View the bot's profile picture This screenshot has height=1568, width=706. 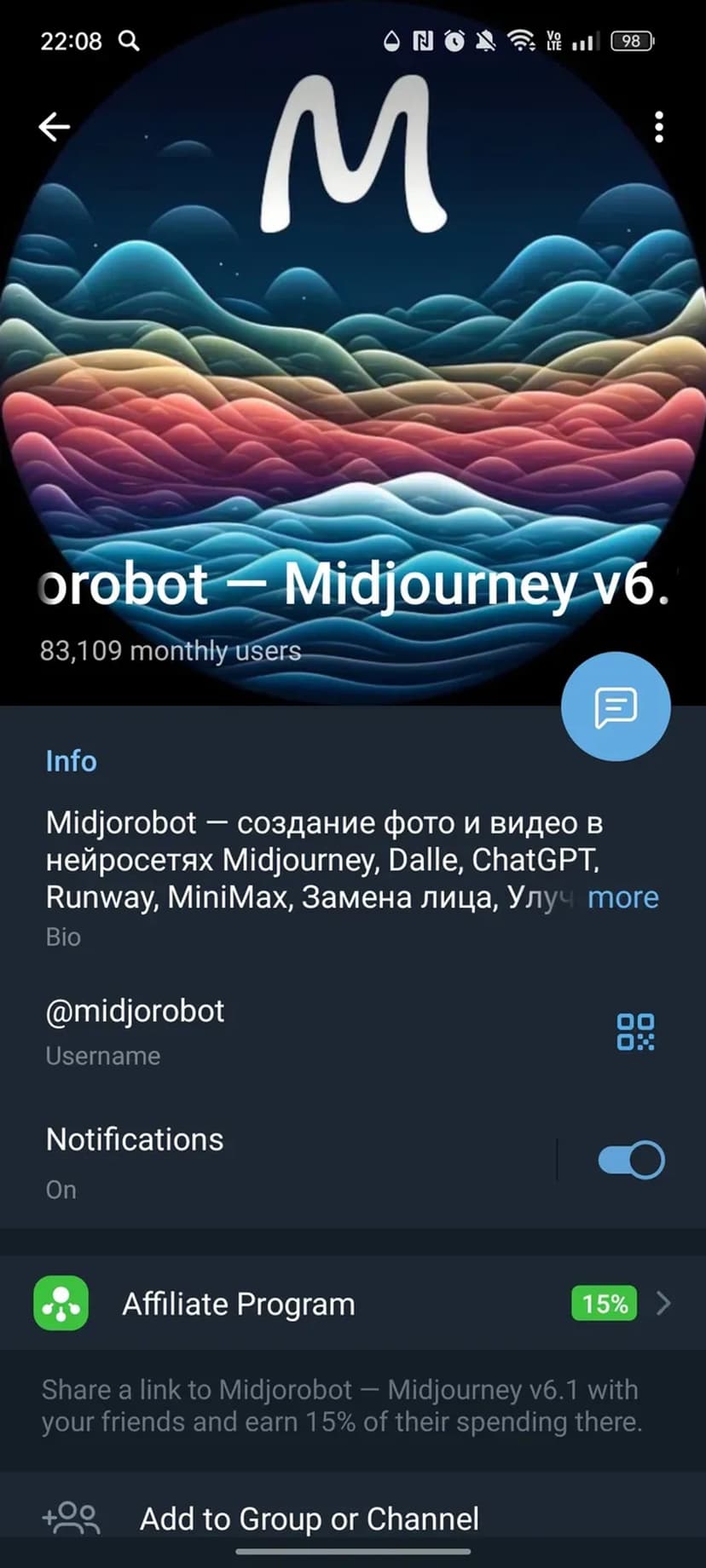pos(353,358)
